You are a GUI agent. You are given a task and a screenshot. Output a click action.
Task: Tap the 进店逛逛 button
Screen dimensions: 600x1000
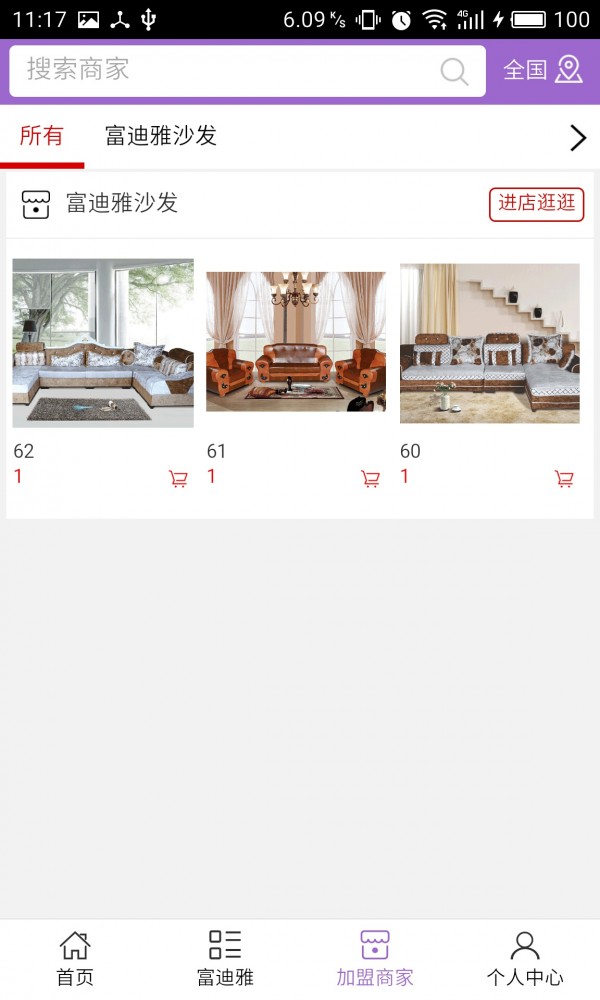coord(536,204)
